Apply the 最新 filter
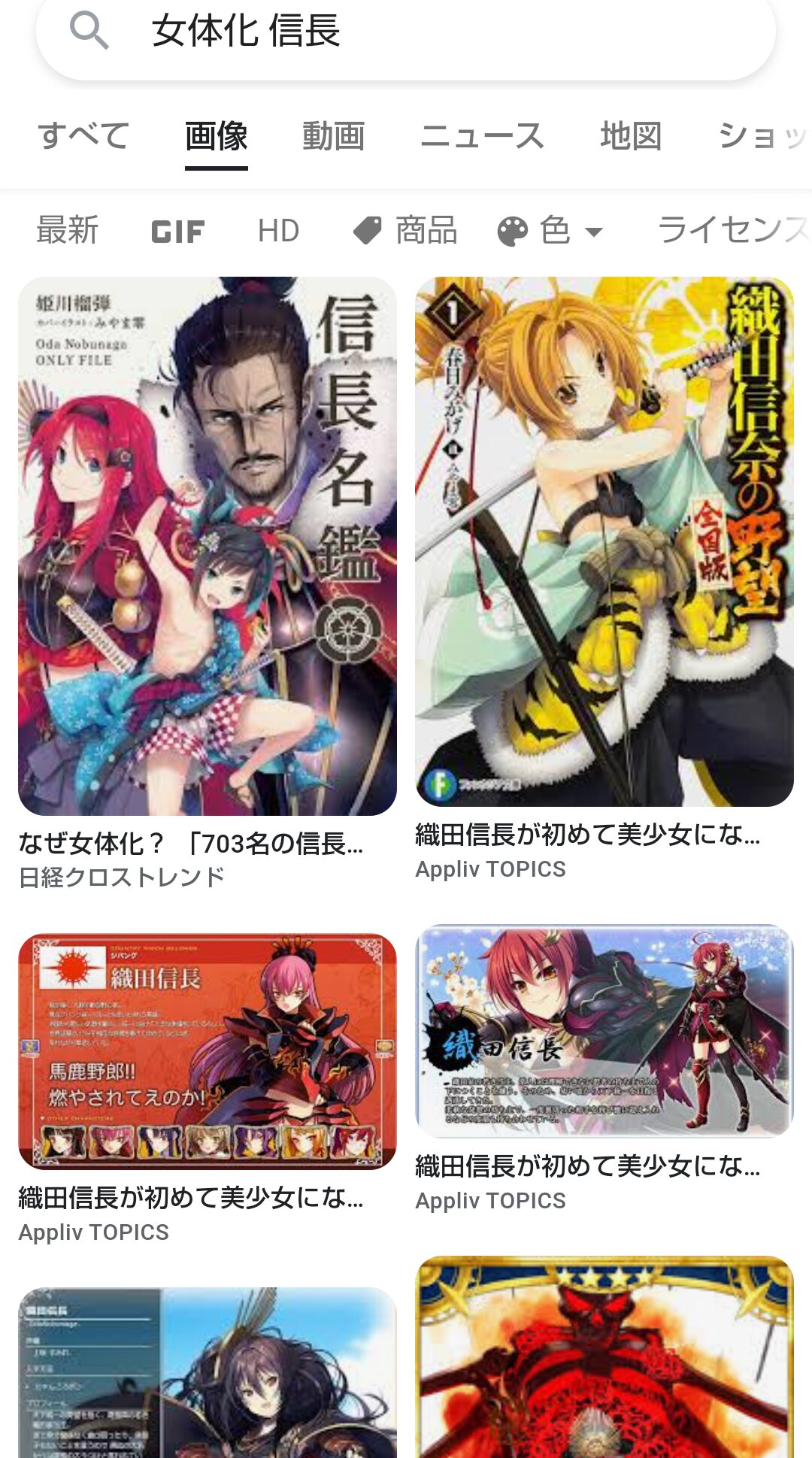 (68, 230)
